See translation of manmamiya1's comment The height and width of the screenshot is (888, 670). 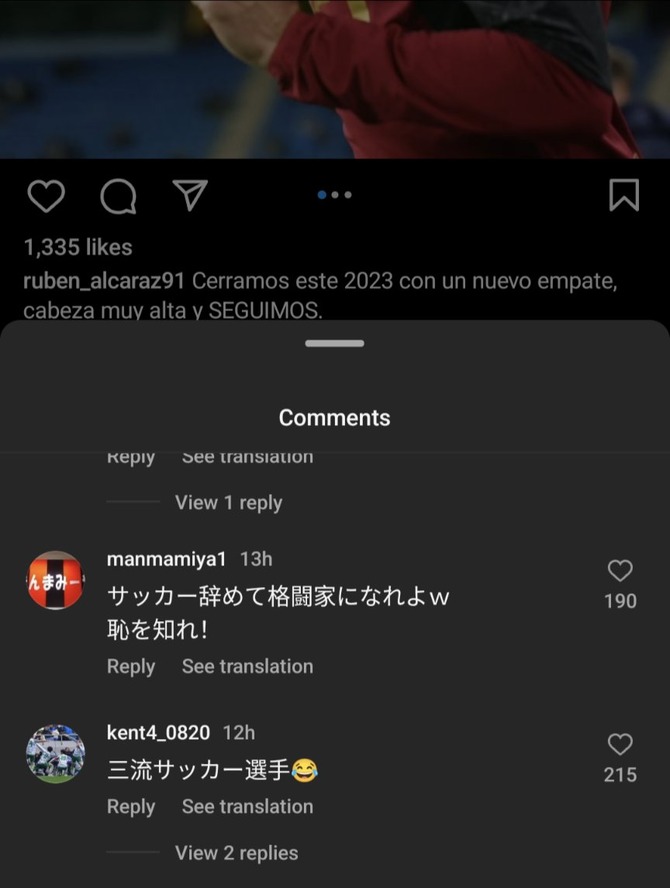click(247, 666)
